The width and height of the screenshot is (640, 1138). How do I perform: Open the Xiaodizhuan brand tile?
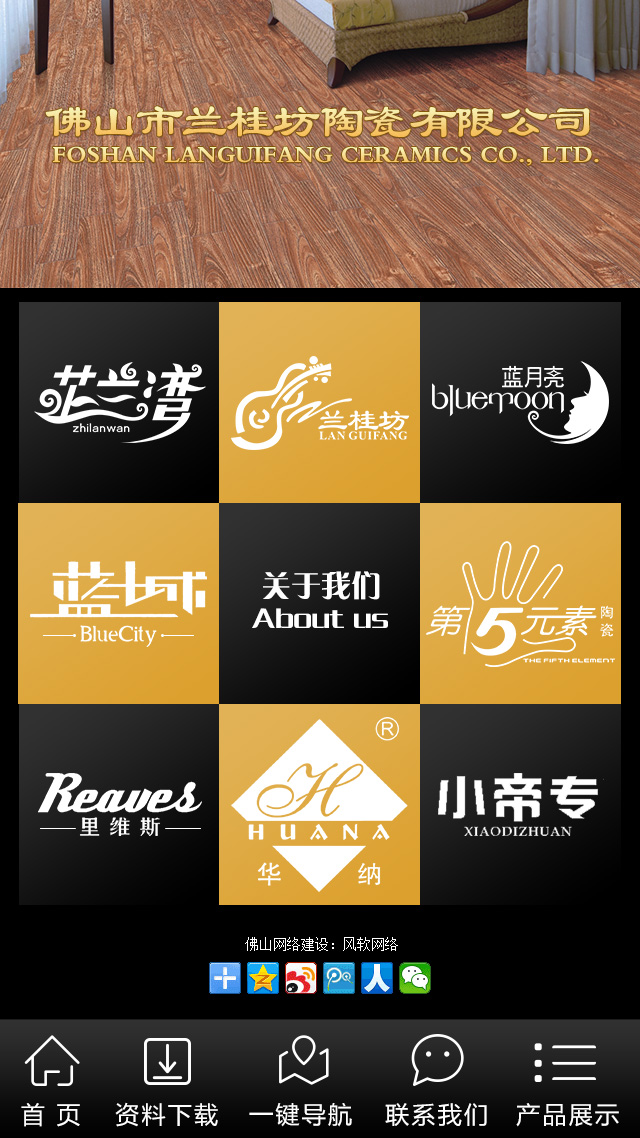pos(520,804)
